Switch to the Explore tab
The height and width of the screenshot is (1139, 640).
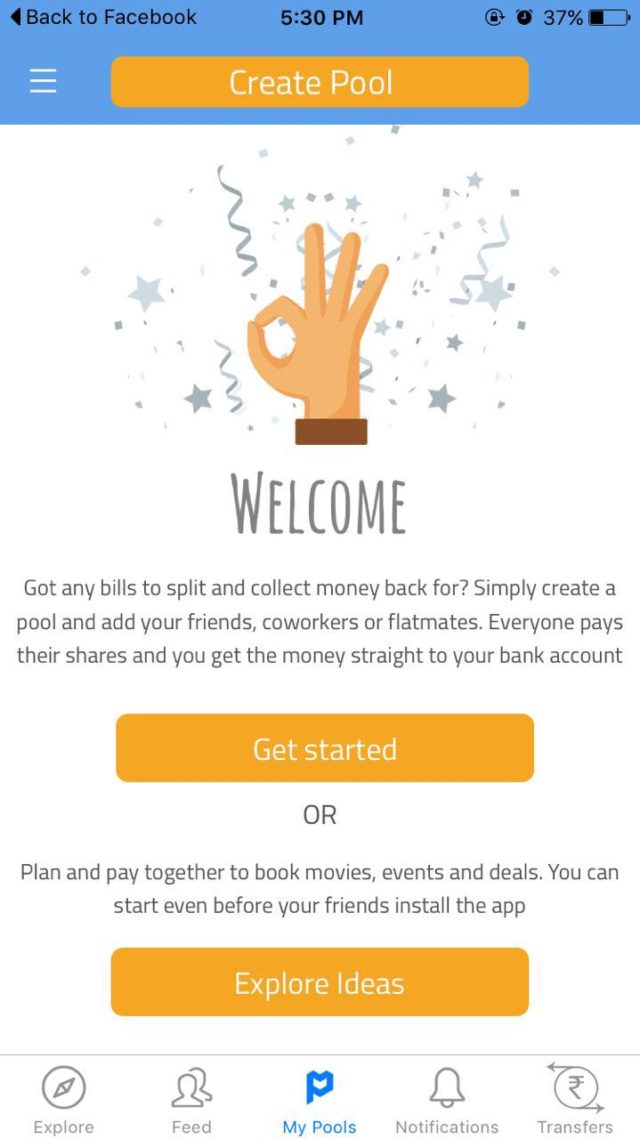63,1099
